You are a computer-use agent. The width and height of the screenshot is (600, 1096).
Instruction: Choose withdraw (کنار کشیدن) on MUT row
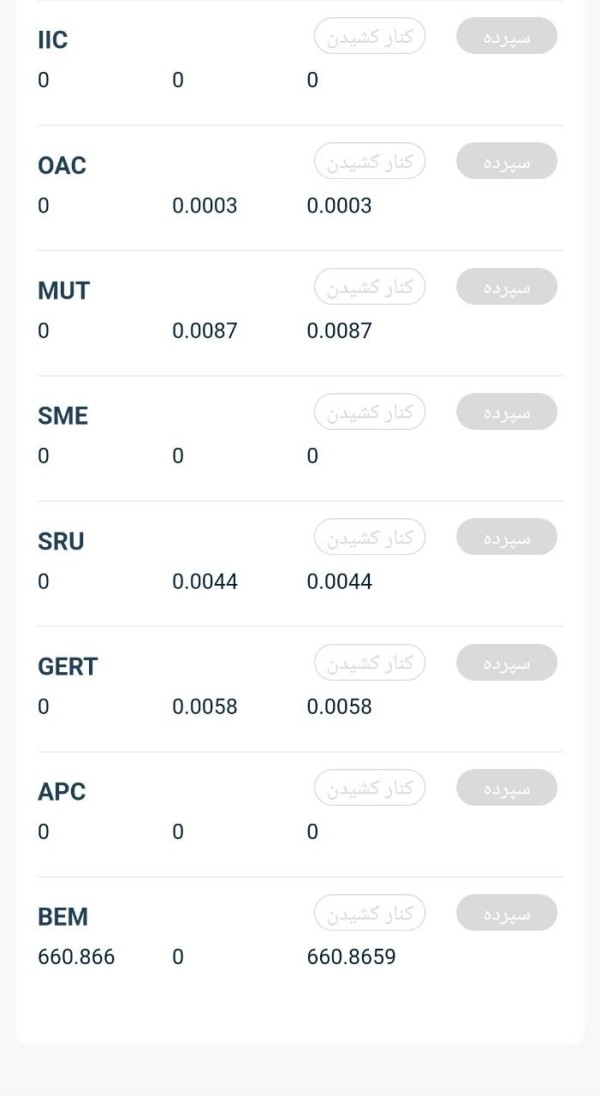point(370,287)
